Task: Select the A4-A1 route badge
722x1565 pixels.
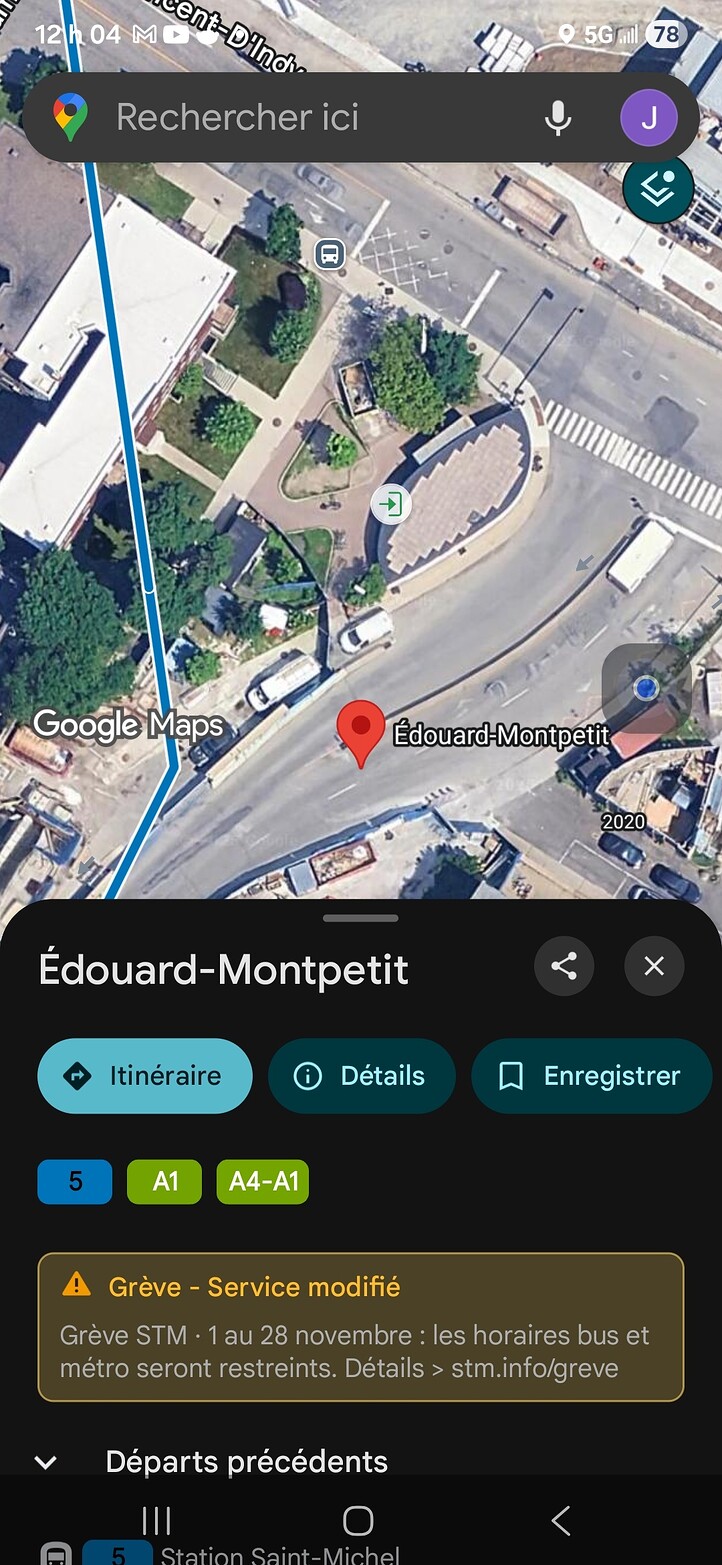Action: coord(262,1181)
